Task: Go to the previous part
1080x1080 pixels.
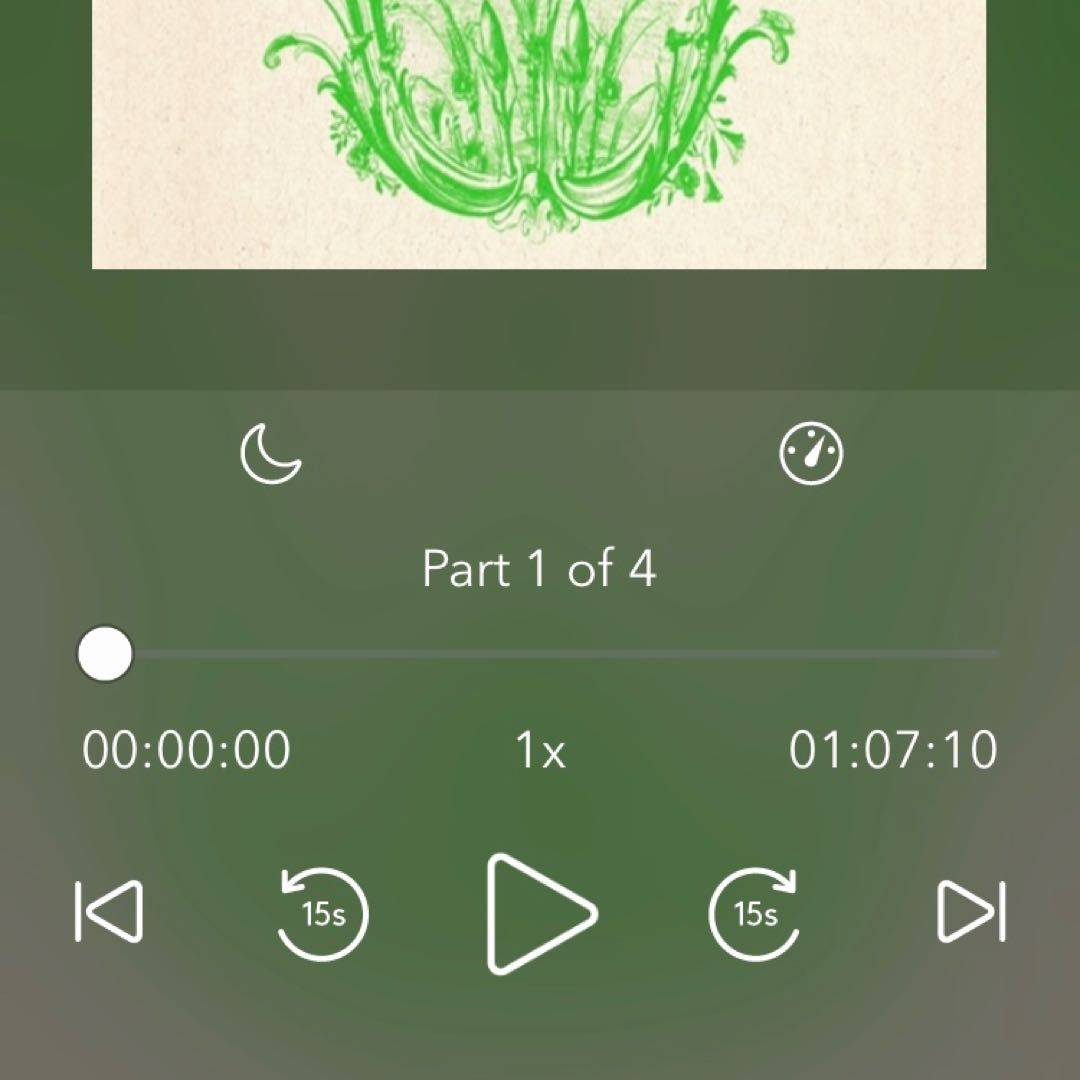Action: [x=109, y=911]
